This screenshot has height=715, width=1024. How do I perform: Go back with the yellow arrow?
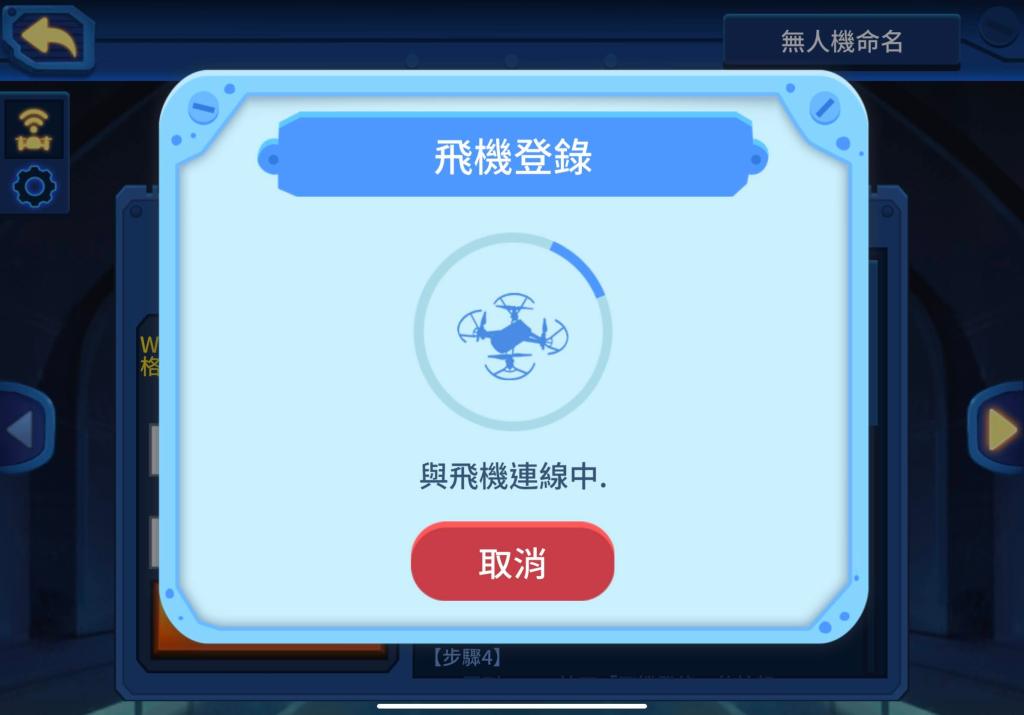(x=47, y=38)
